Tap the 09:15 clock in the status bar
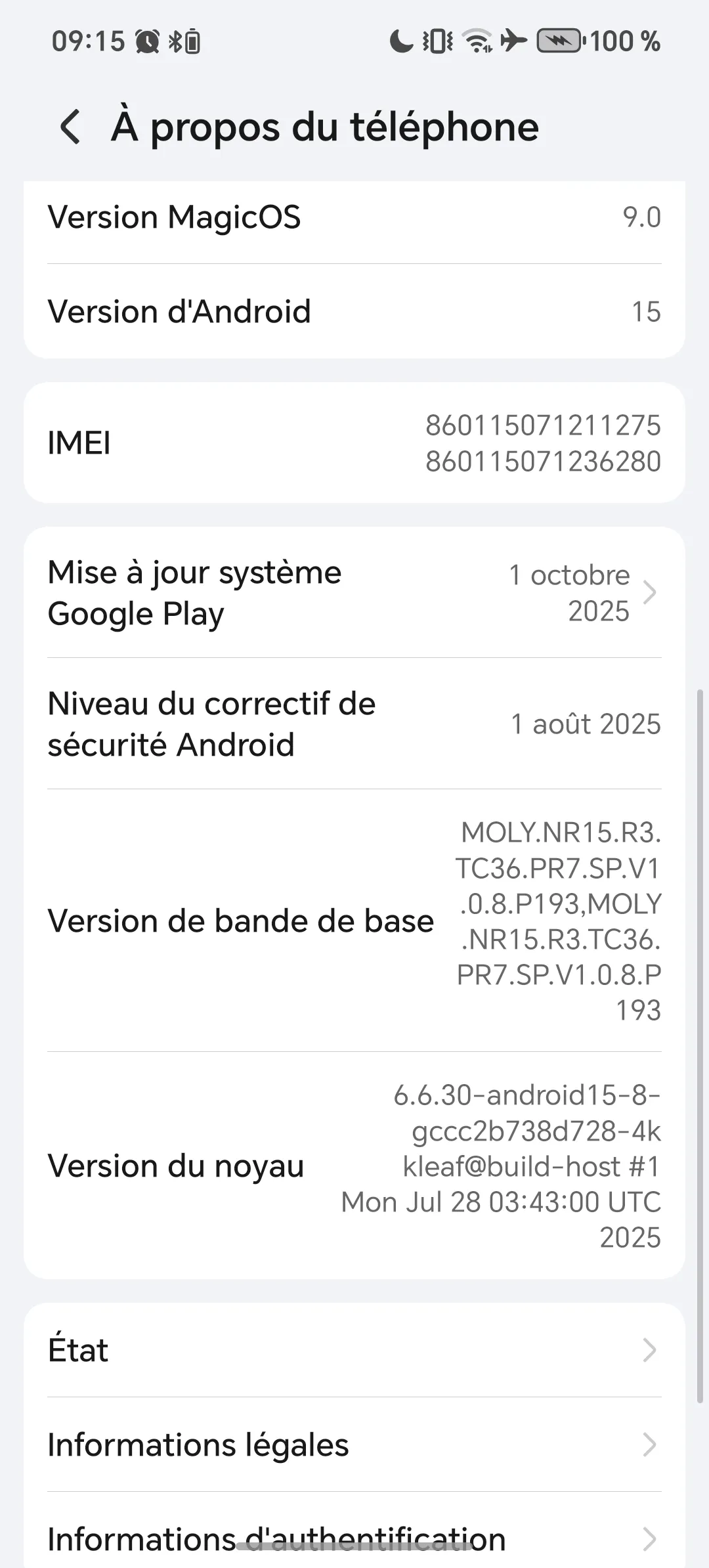 click(x=88, y=41)
